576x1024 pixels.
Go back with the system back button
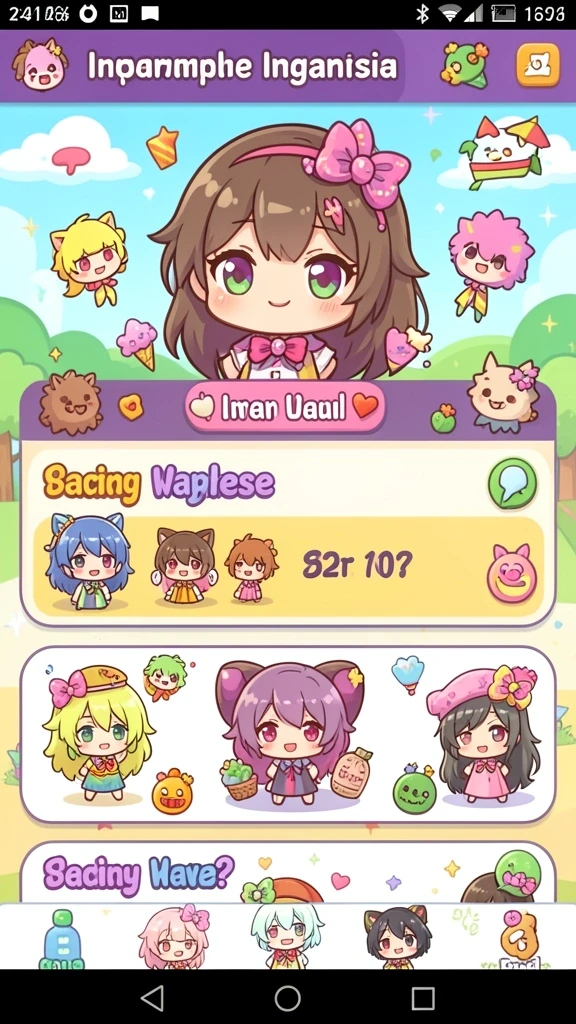[x=152, y=998]
